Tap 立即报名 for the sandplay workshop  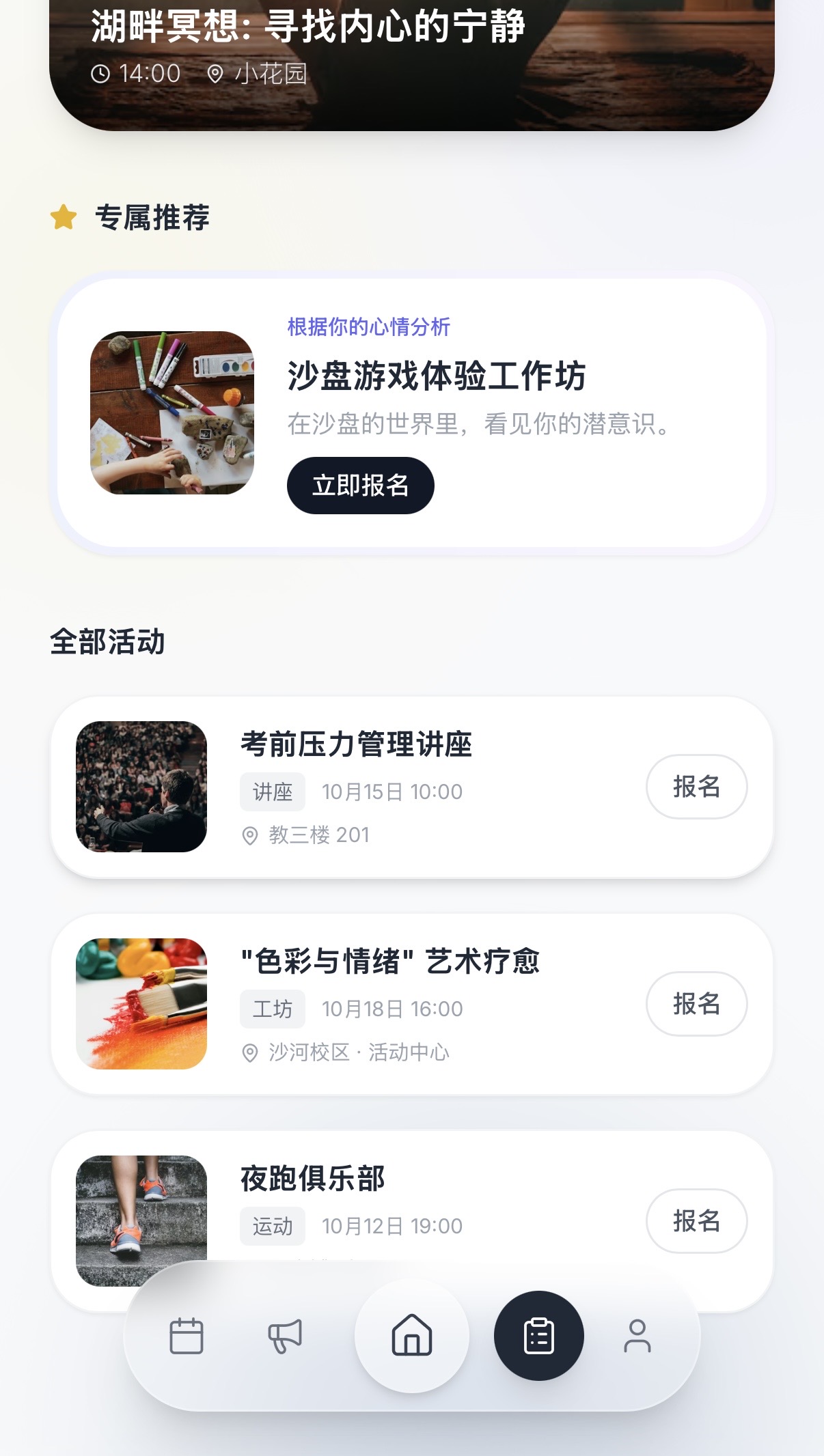pos(361,485)
